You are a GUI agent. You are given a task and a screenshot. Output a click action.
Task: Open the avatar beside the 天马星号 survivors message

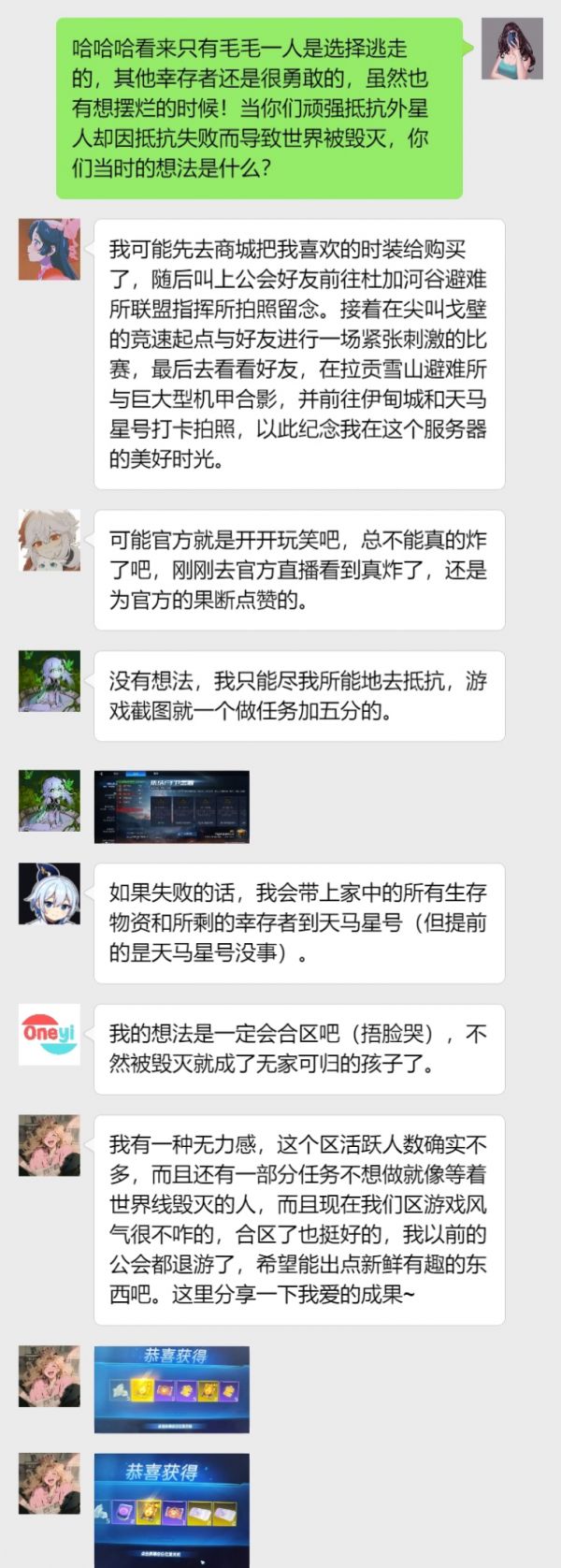click(50, 893)
